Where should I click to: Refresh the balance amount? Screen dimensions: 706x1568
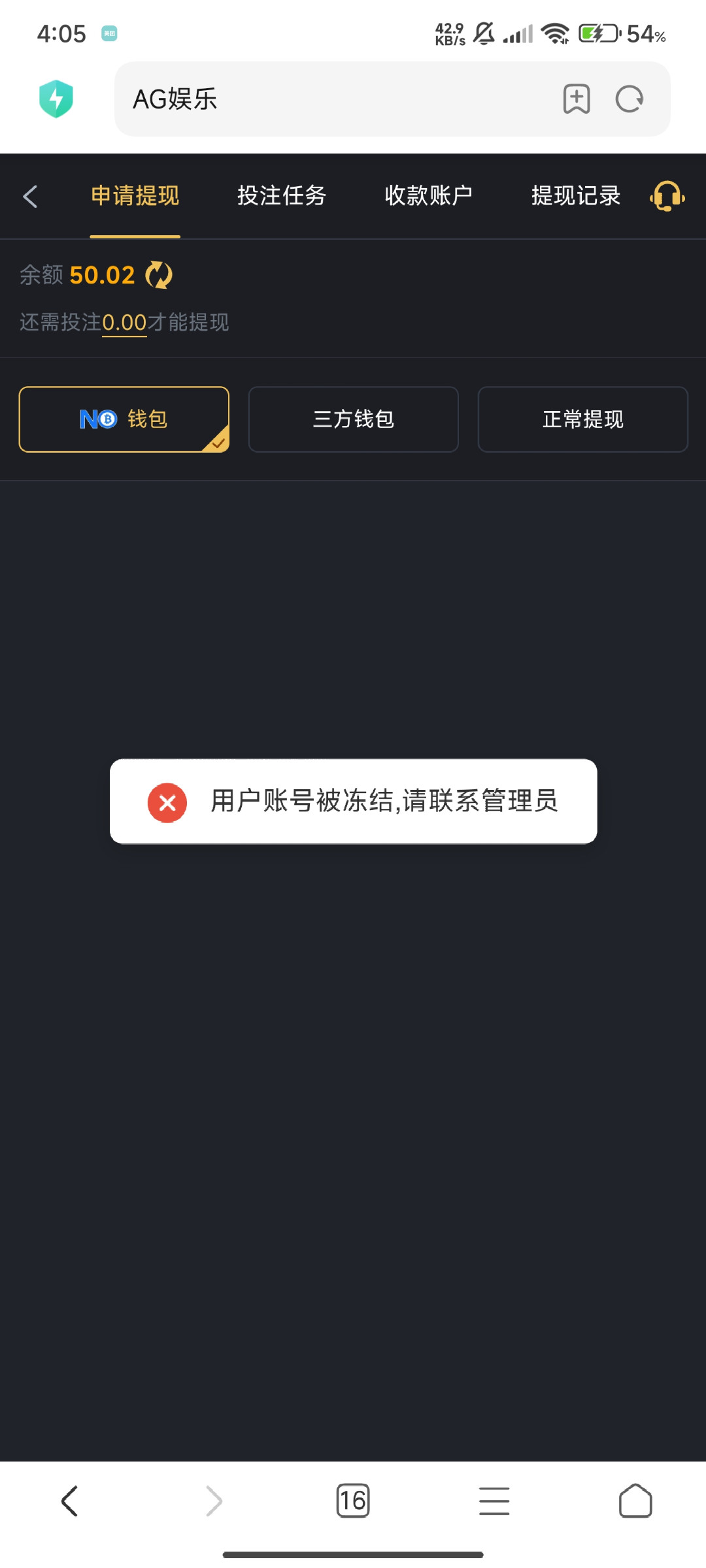point(159,275)
